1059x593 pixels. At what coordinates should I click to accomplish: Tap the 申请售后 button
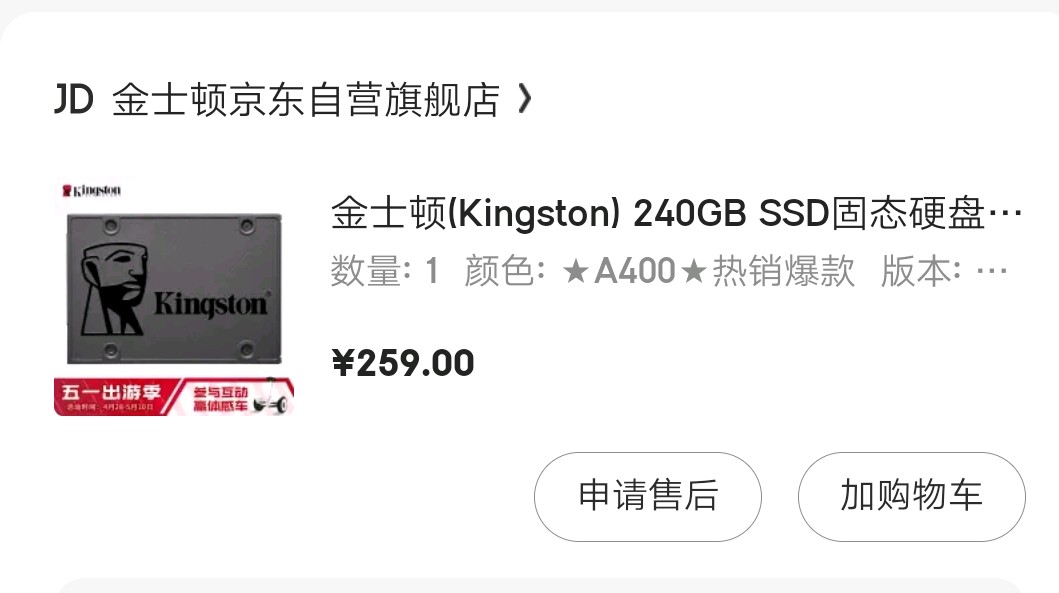(648, 496)
